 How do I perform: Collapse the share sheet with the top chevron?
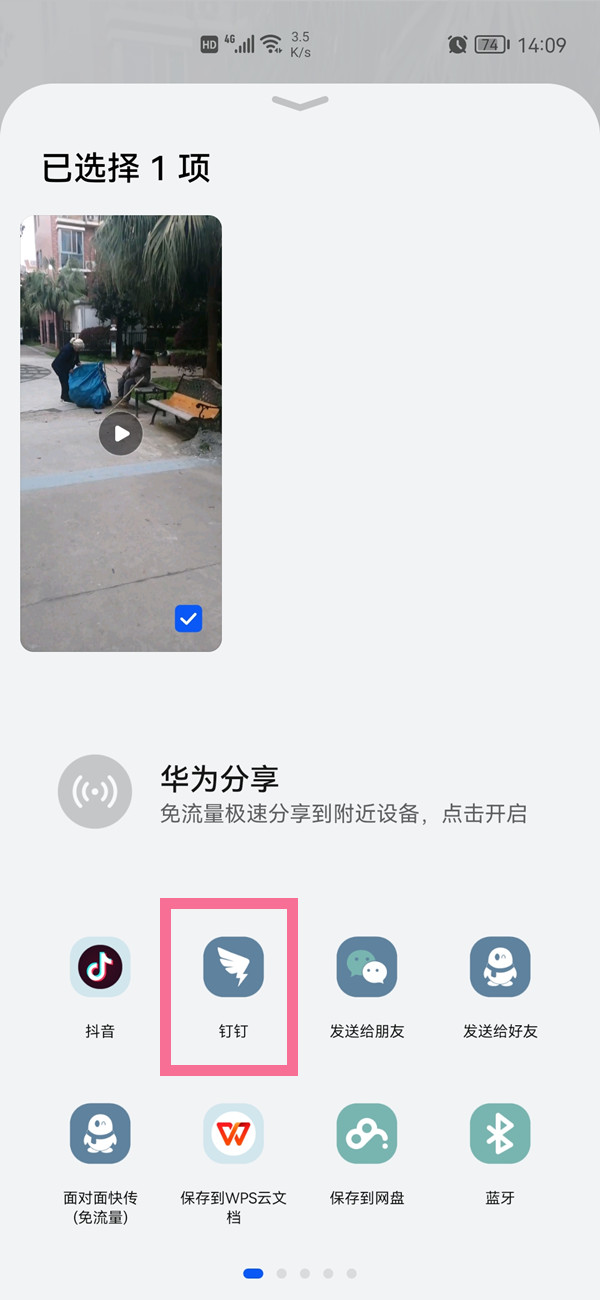click(299, 103)
